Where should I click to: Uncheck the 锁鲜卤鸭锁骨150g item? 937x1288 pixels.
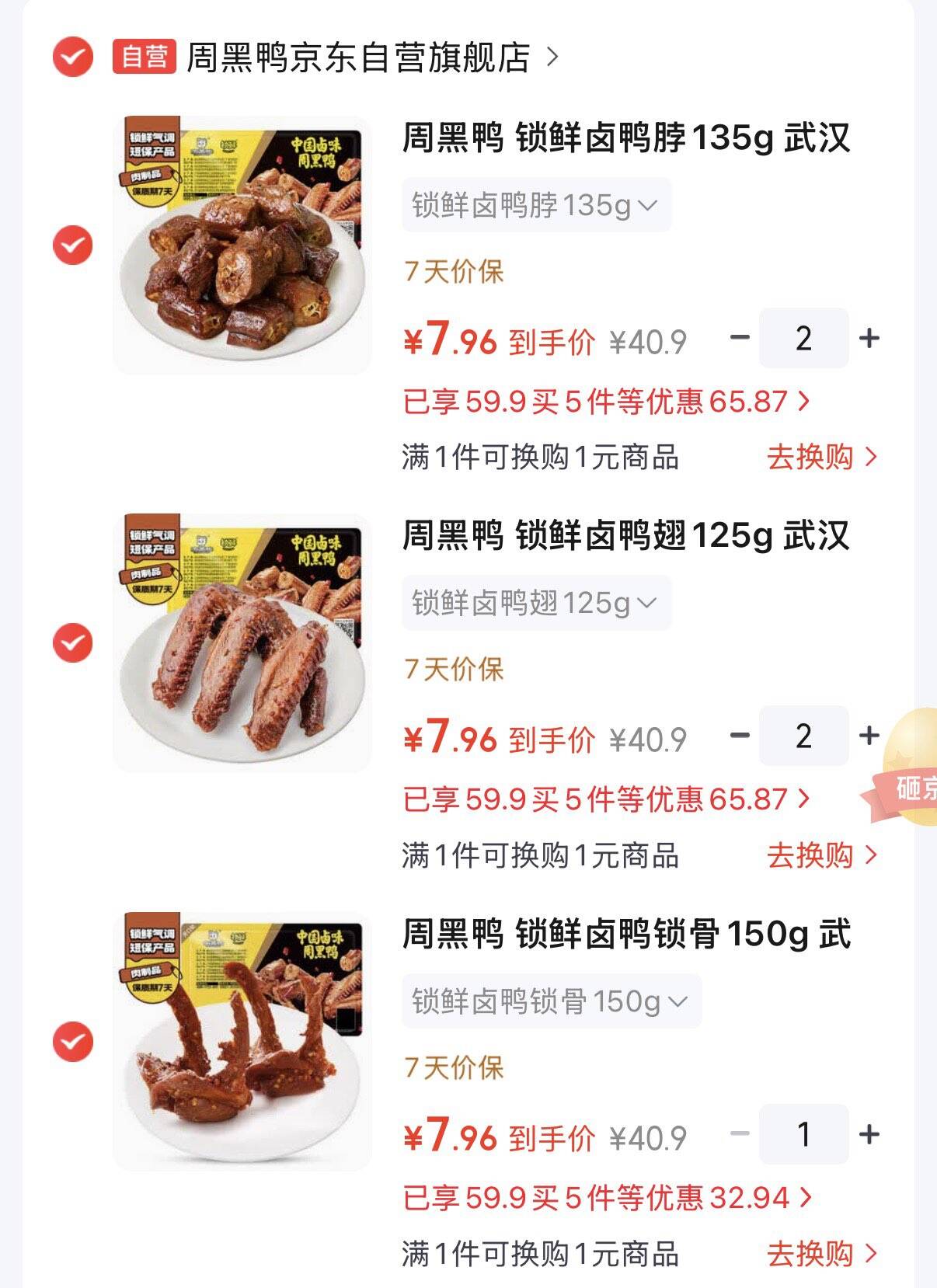(72, 1042)
